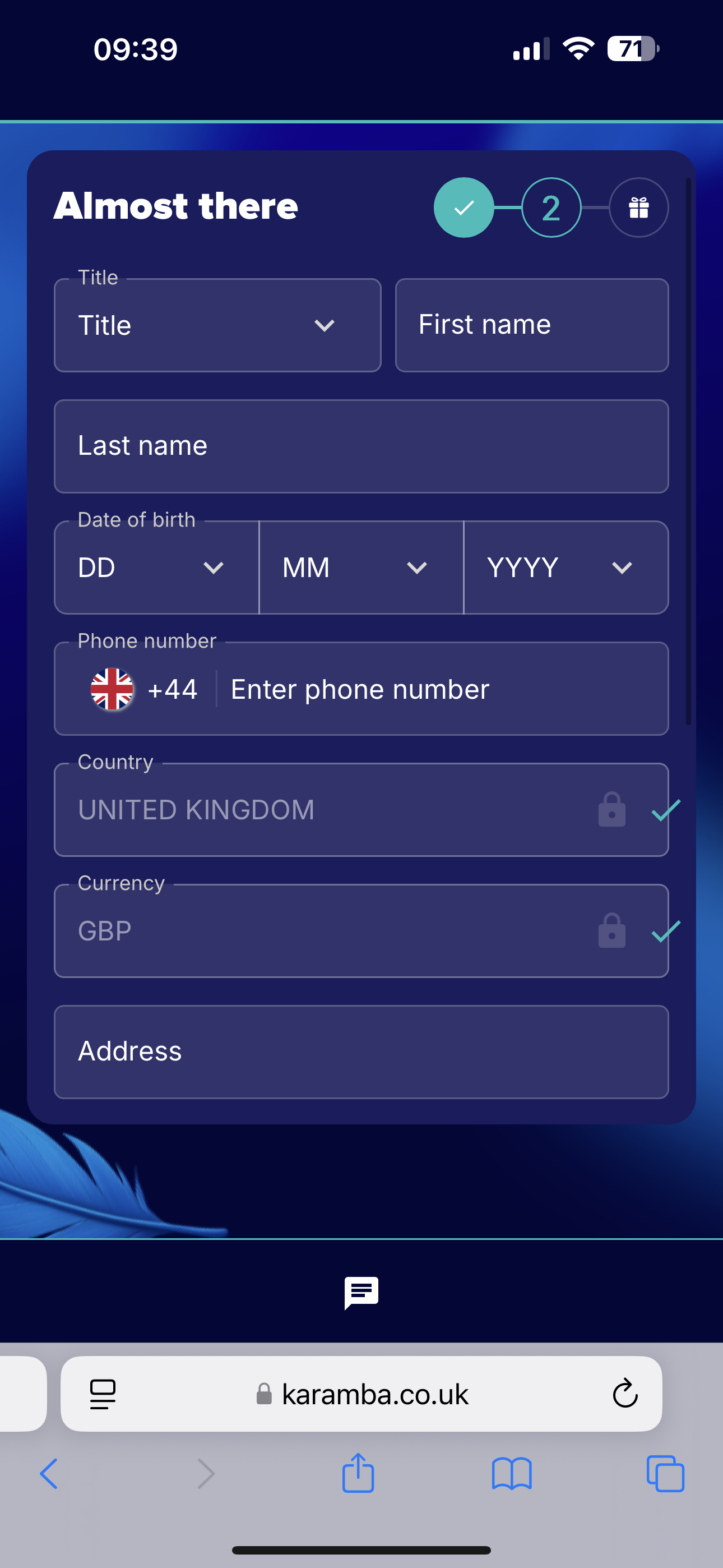Click the padlock icon on Currency field
This screenshot has width=723, height=1568.
pyautogui.click(x=612, y=930)
